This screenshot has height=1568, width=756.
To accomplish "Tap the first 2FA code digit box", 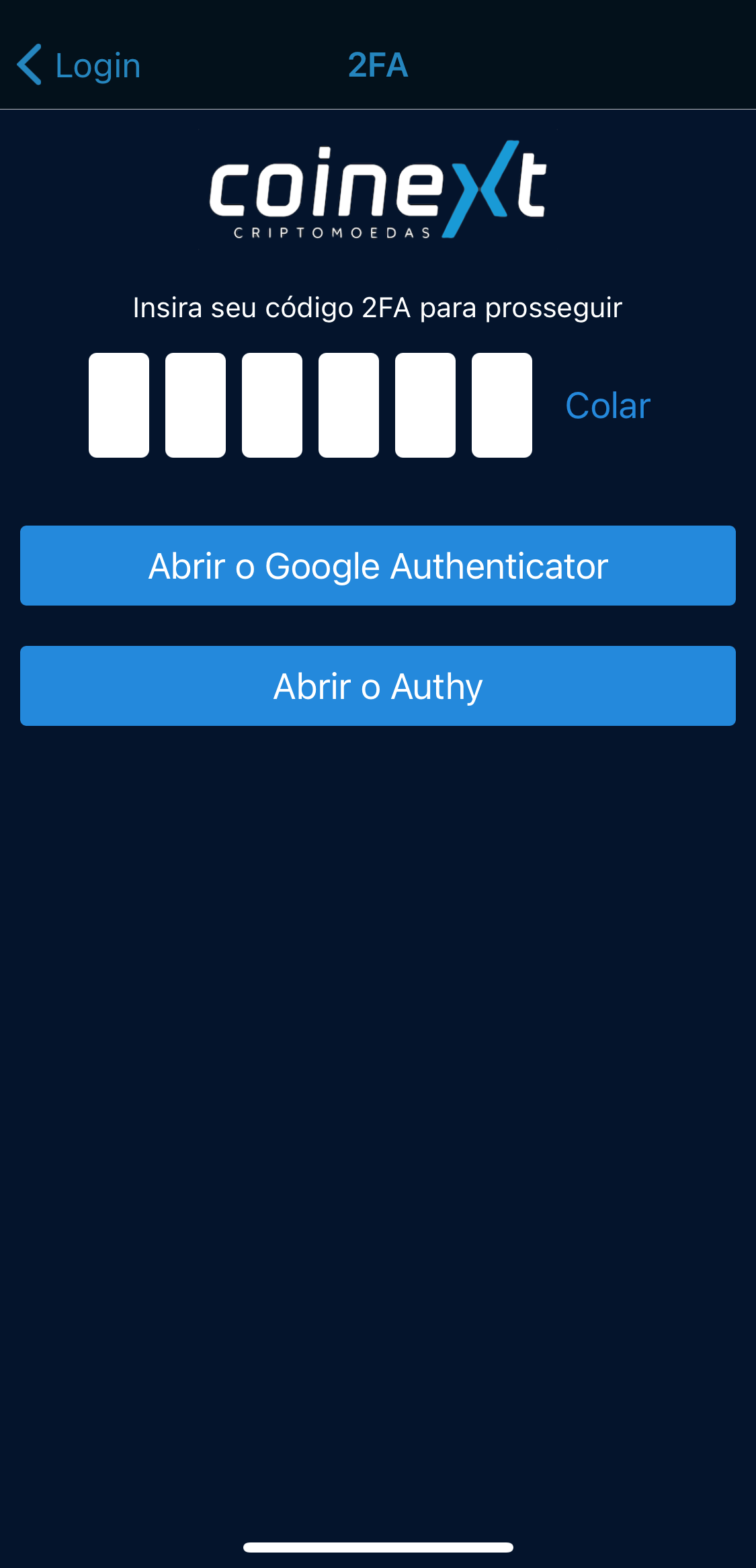I will point(119,405).
